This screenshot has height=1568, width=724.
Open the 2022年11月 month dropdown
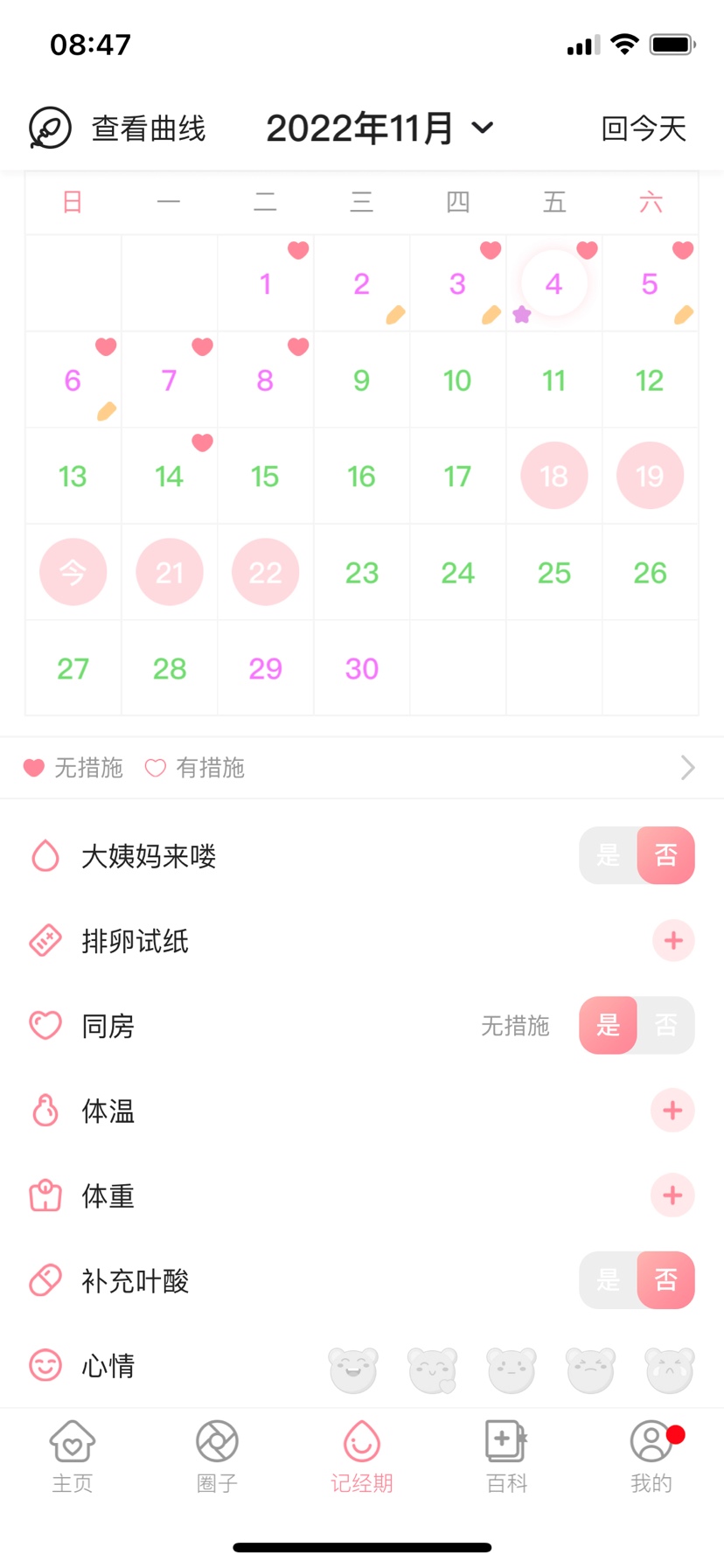(379, 129)
